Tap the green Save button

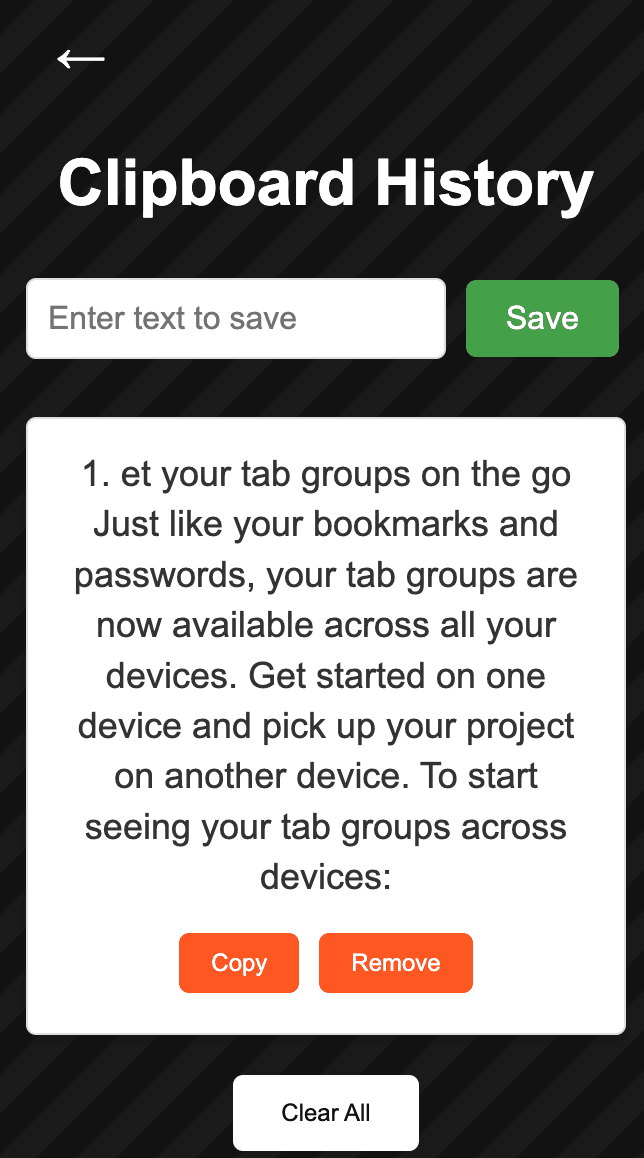click(542, 318)
